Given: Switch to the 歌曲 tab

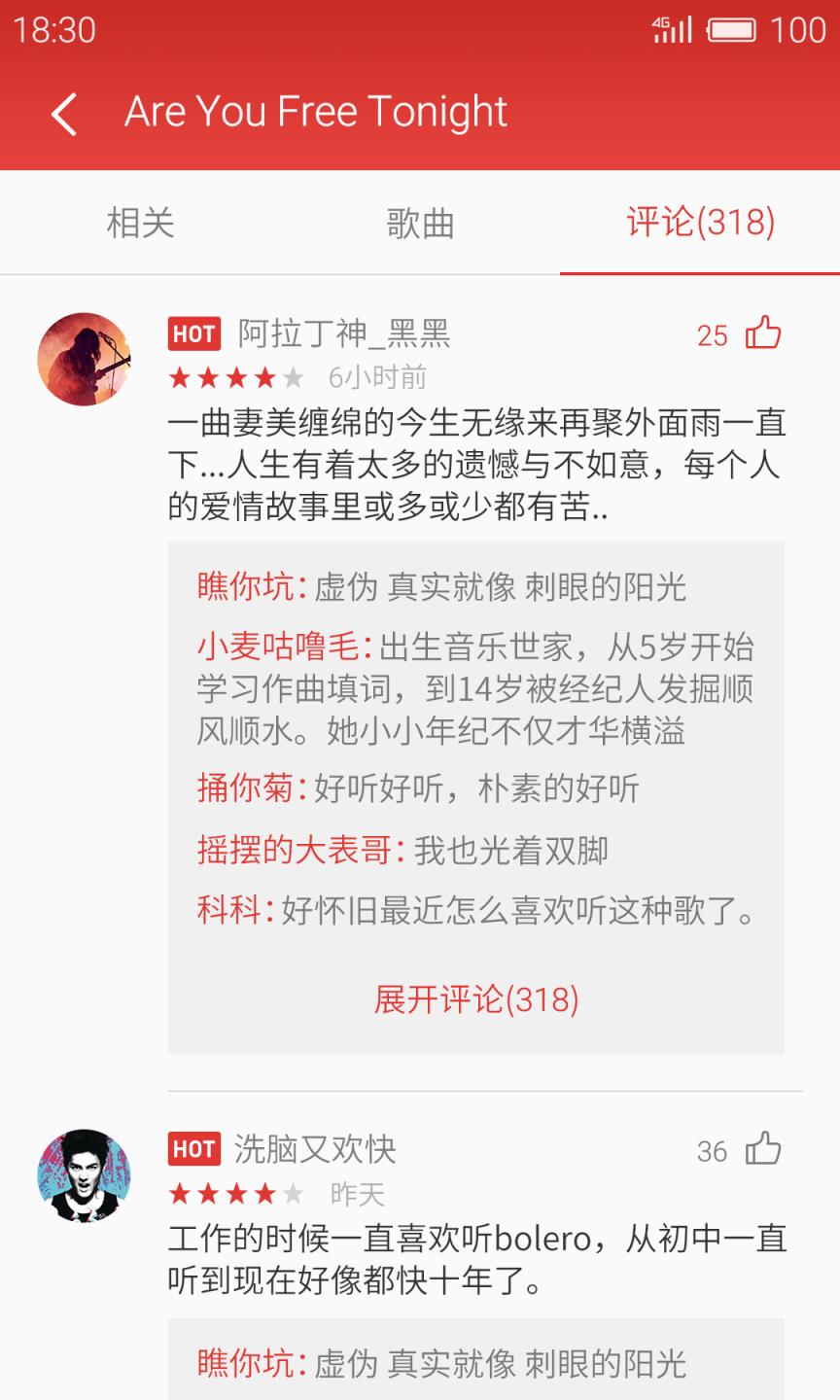Looking at the screenshot, I should click(419, 222).
